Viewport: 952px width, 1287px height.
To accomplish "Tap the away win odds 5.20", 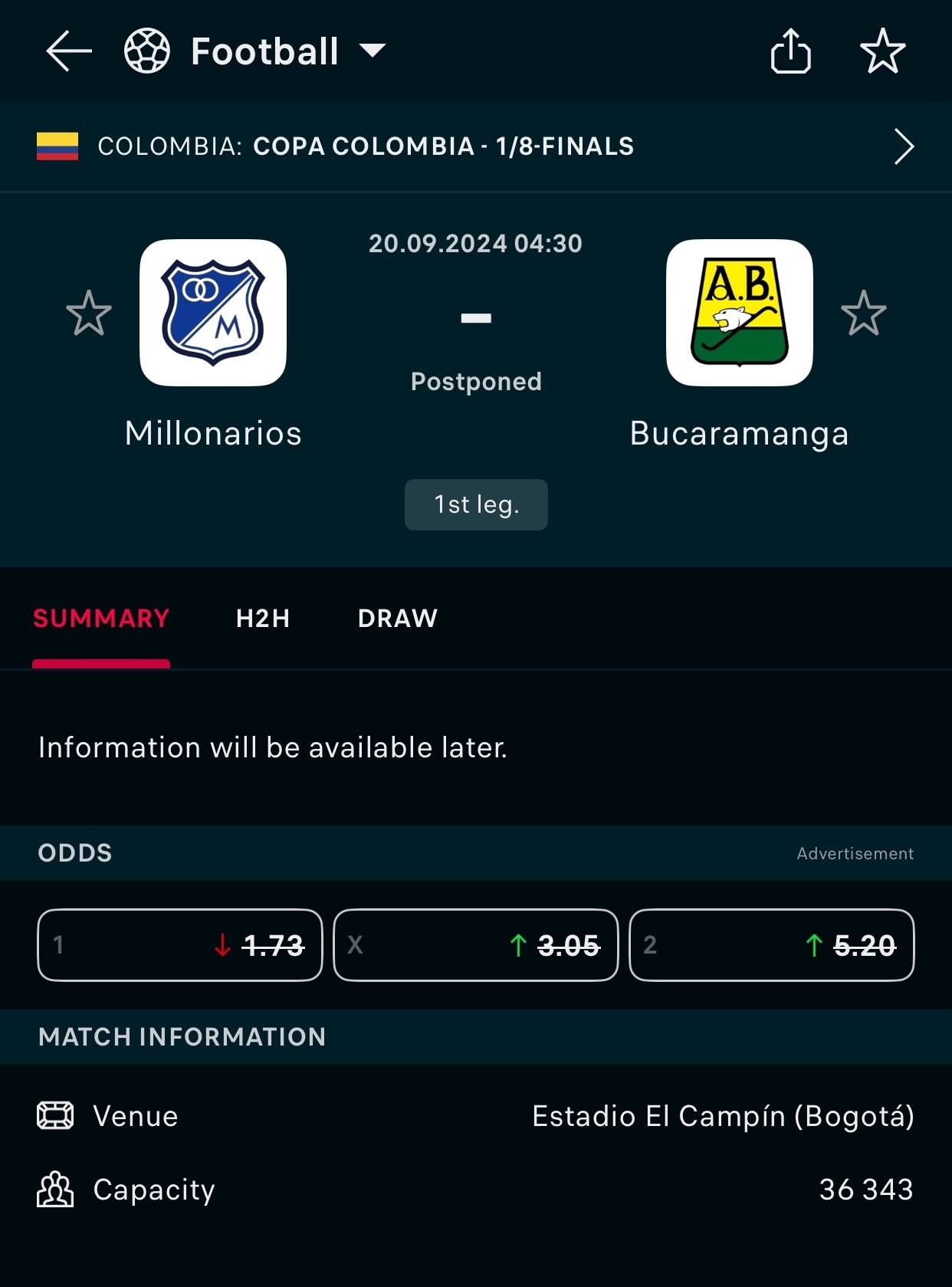I will [x=771, y=944].
